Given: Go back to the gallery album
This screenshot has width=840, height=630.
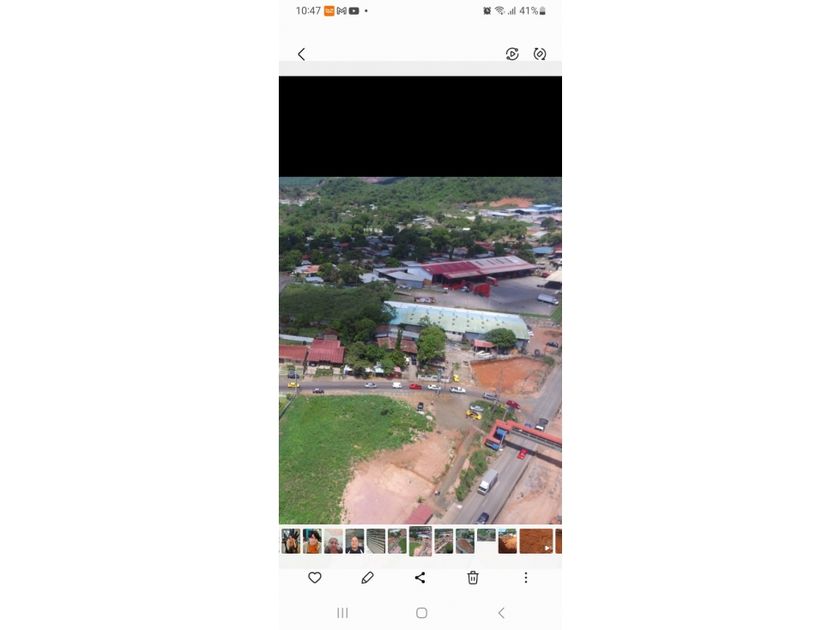Looking at the screenshot, I should pyautogui.click(x=301, y=54).
